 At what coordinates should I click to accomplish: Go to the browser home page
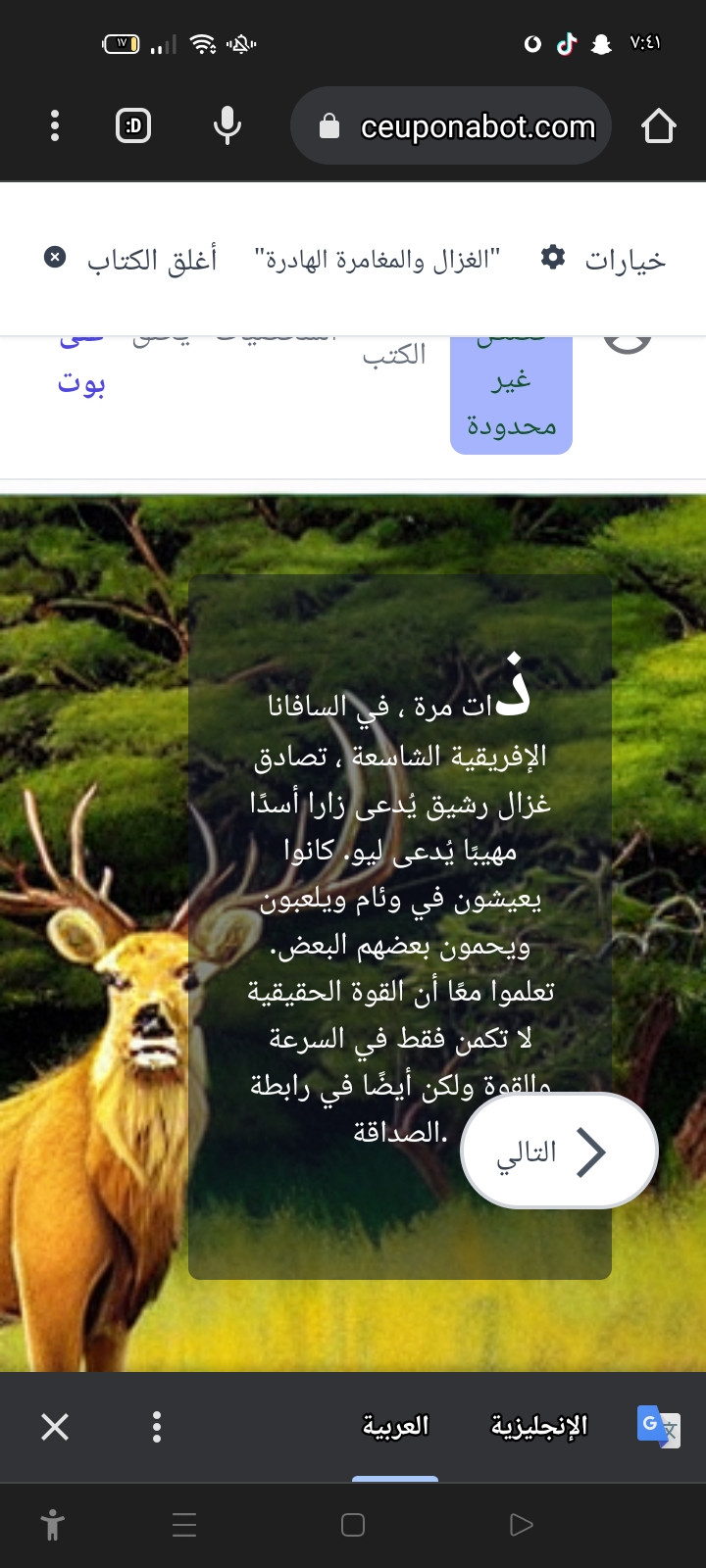coord(658,125)
